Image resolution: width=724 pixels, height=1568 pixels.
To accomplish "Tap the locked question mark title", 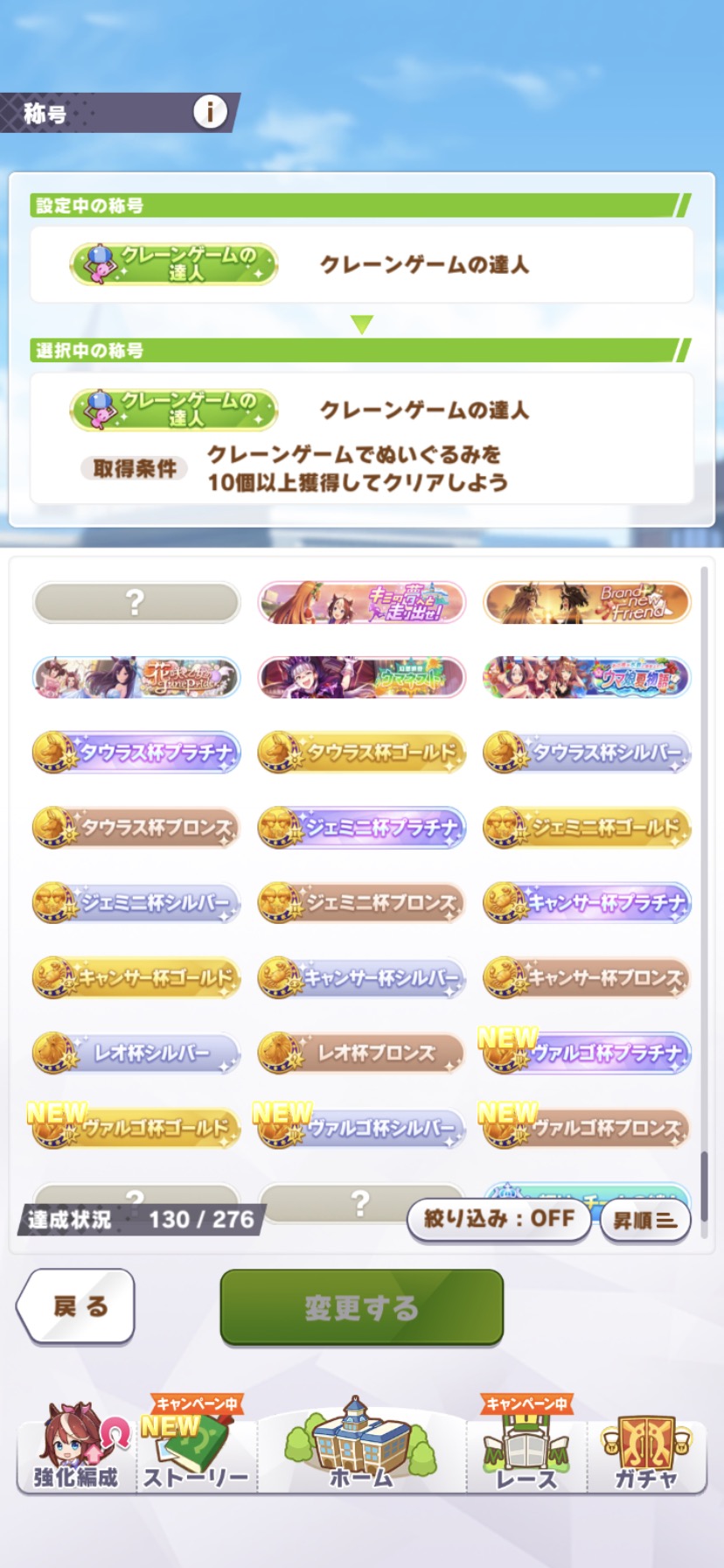I will [x=136, y=603].
